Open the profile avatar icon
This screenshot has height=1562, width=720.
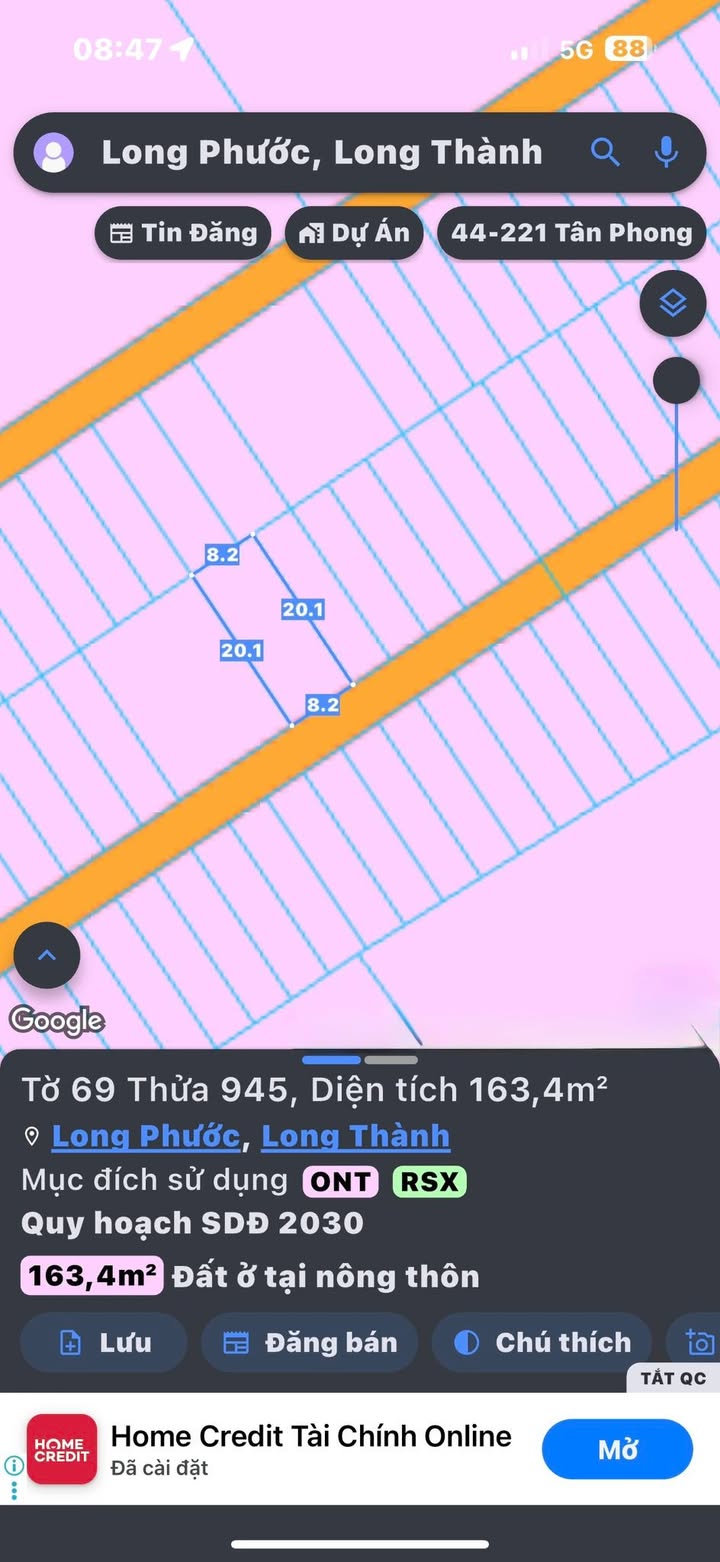(53, 153)
